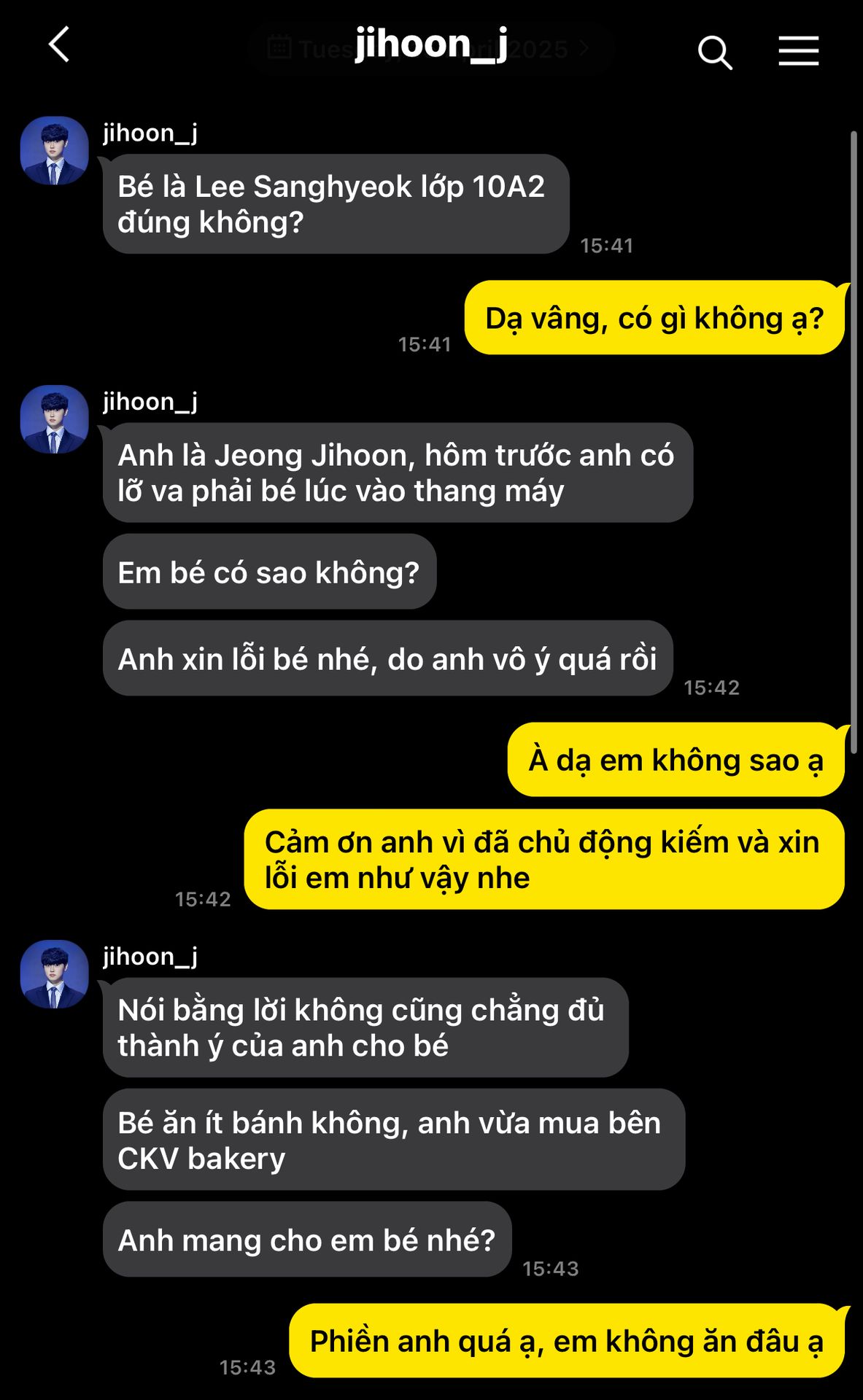View jihoon_j's profile picture next to the Jeong Jihoon message
Viewport: 863px width, 1400px height.
[x=54, y=420]
